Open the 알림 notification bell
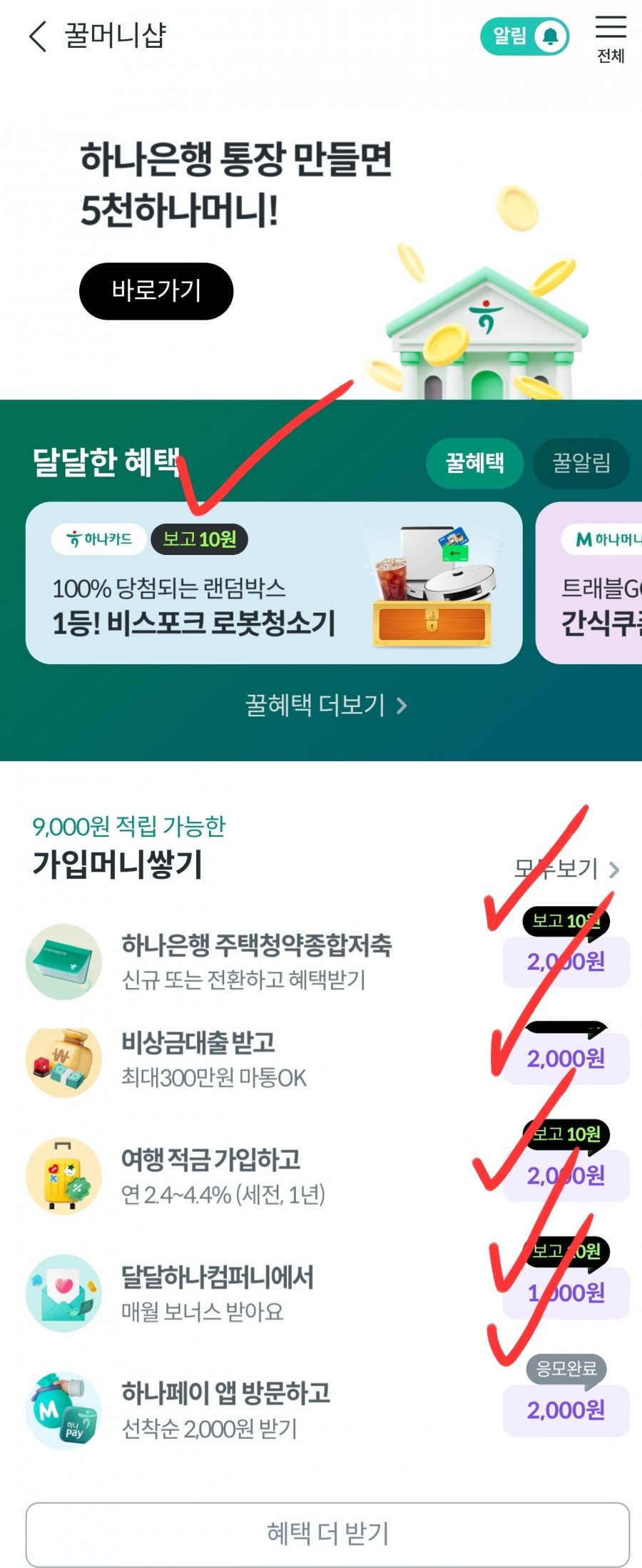 point(525,36)
